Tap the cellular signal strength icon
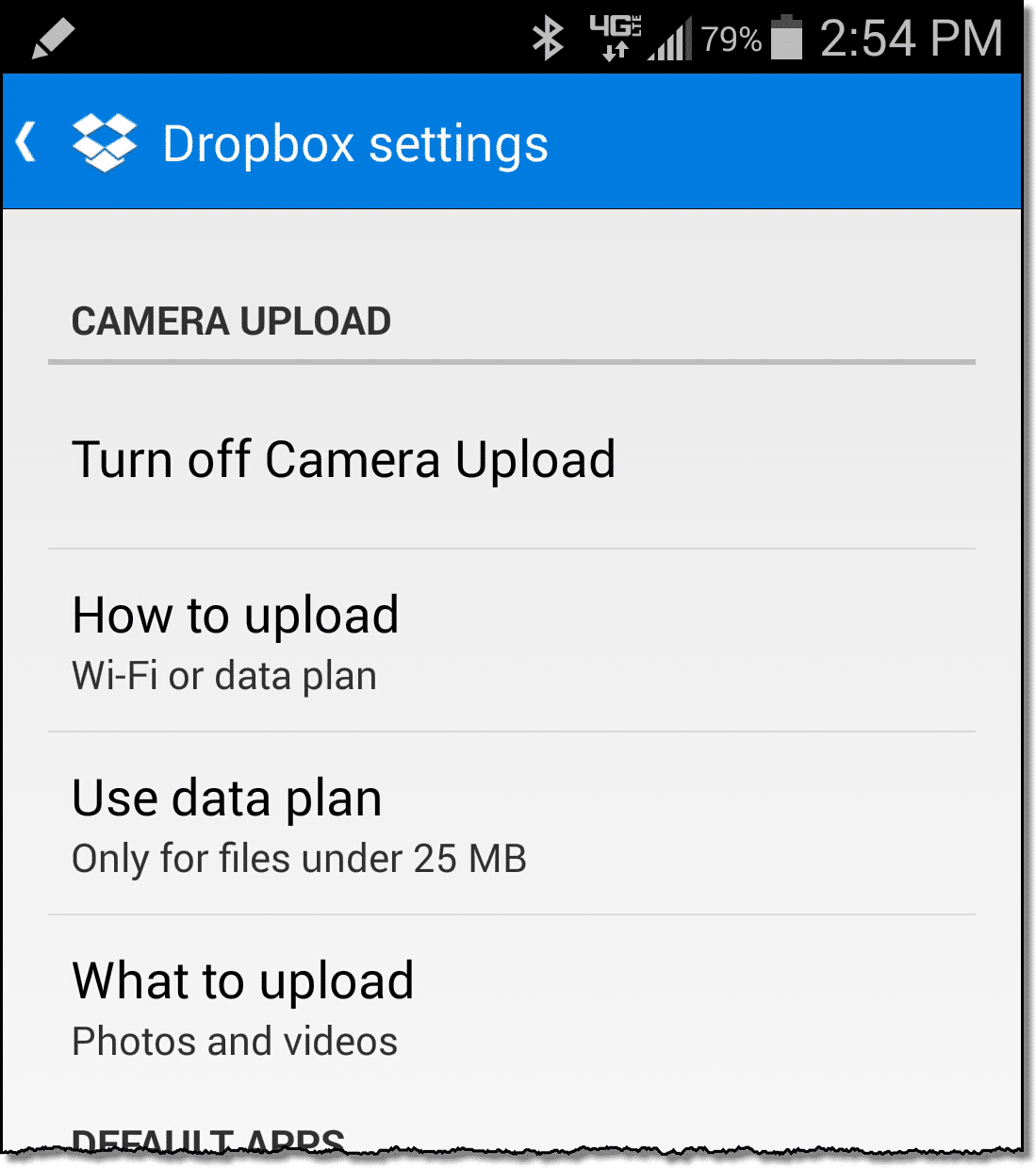1036x1168 pixels. tap(669, 38)
